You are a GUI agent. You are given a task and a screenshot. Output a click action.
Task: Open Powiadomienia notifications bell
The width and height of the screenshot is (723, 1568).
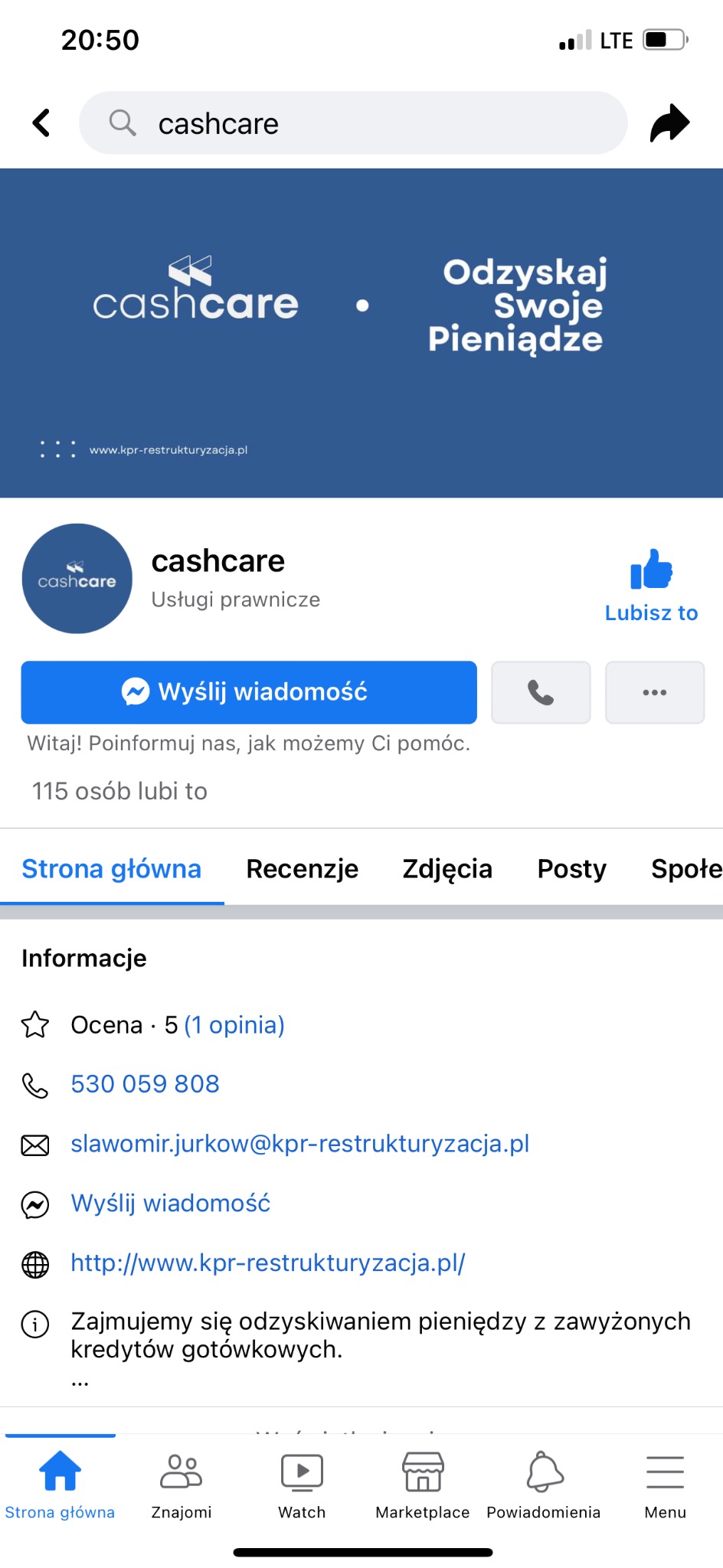(543, 1471)
